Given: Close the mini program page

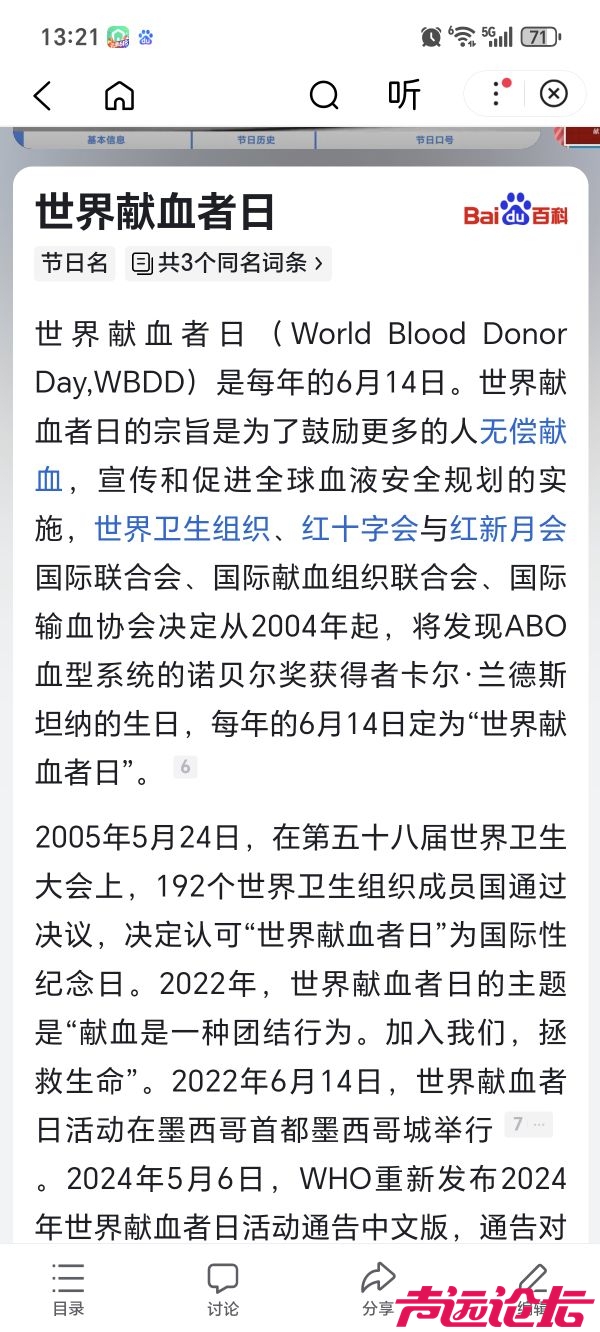Looking at the screenshot, I should click(553, 94).
